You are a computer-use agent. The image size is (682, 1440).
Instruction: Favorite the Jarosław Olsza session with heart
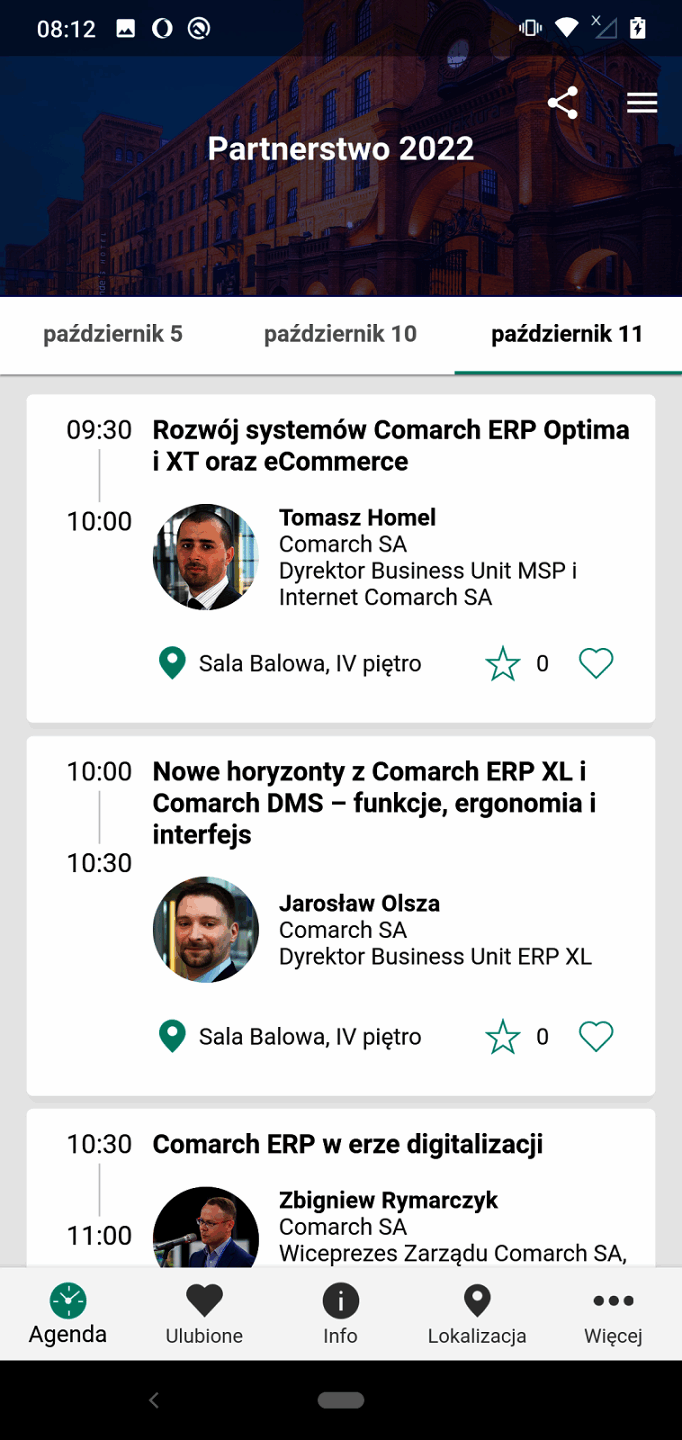pyautogui.click(x=596, y=1036)
